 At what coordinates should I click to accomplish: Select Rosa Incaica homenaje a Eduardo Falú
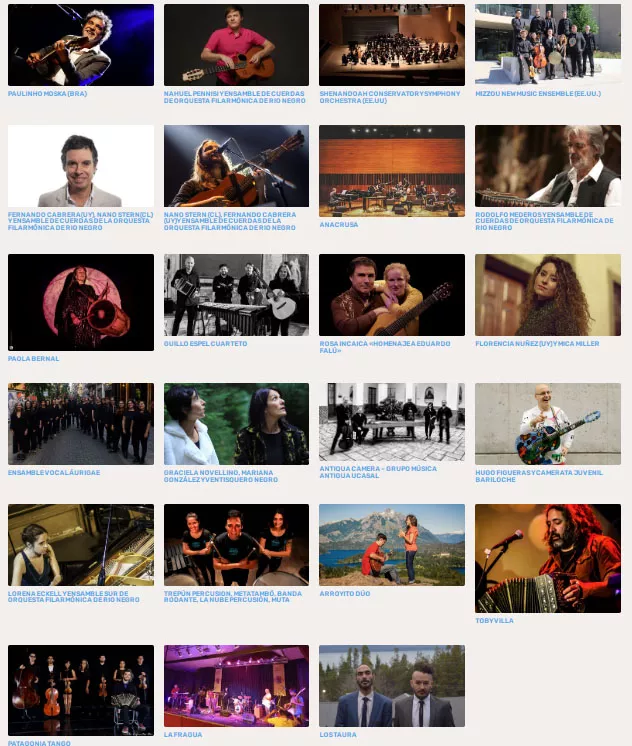[391, 295]
